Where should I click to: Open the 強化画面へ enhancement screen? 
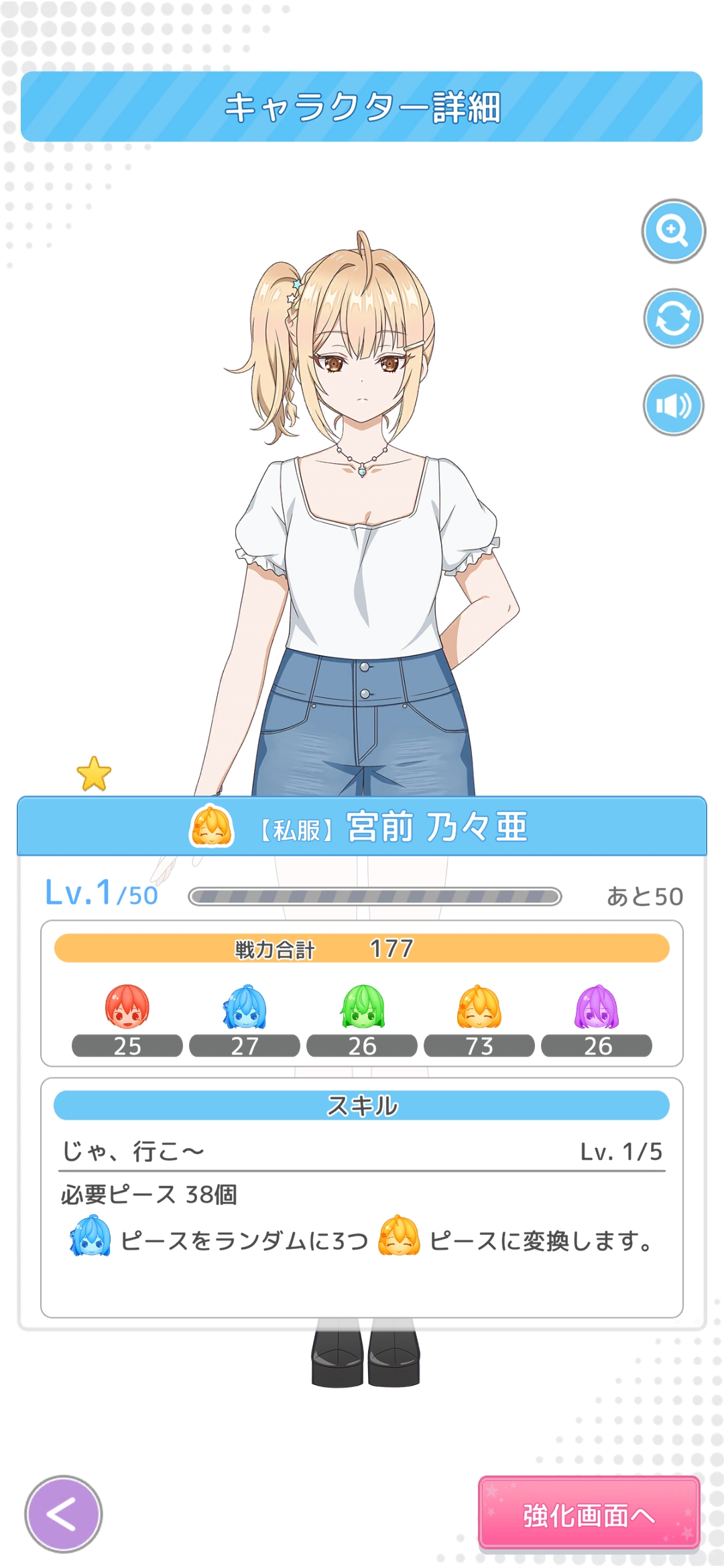[589, 1515]
